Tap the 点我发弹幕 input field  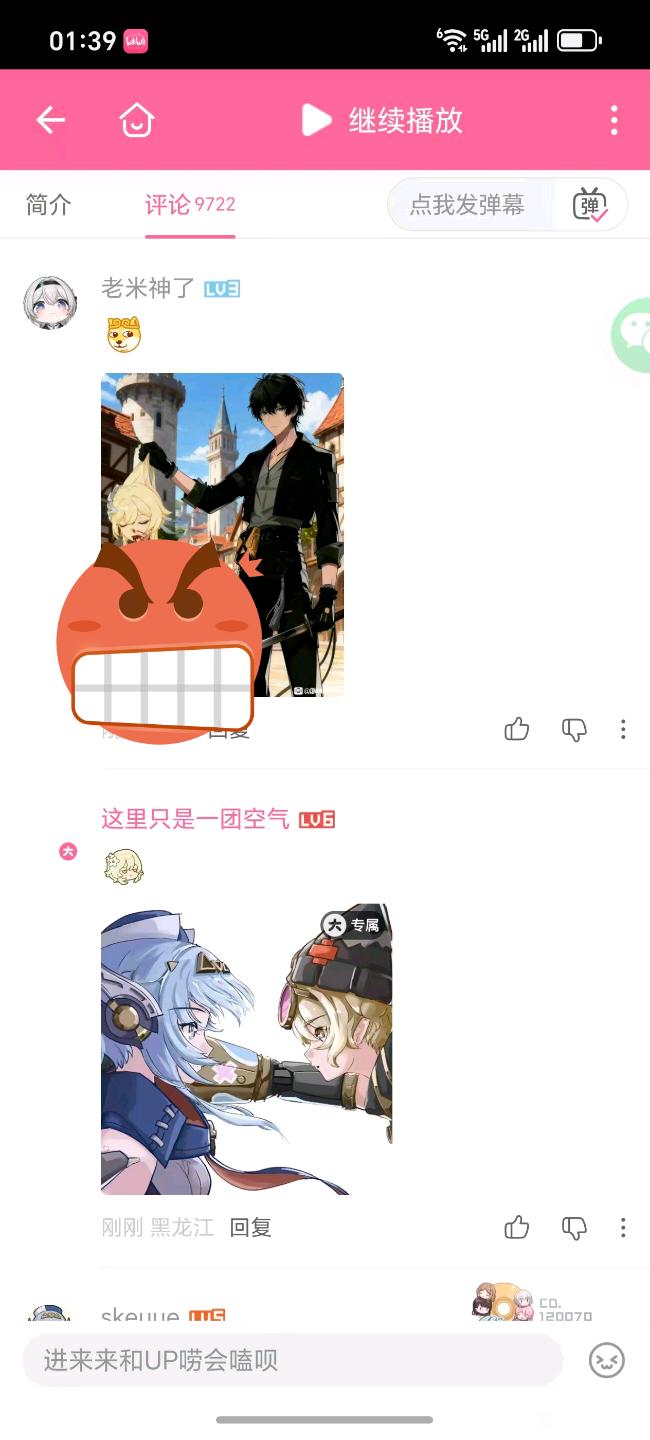(x=468, y=205)
